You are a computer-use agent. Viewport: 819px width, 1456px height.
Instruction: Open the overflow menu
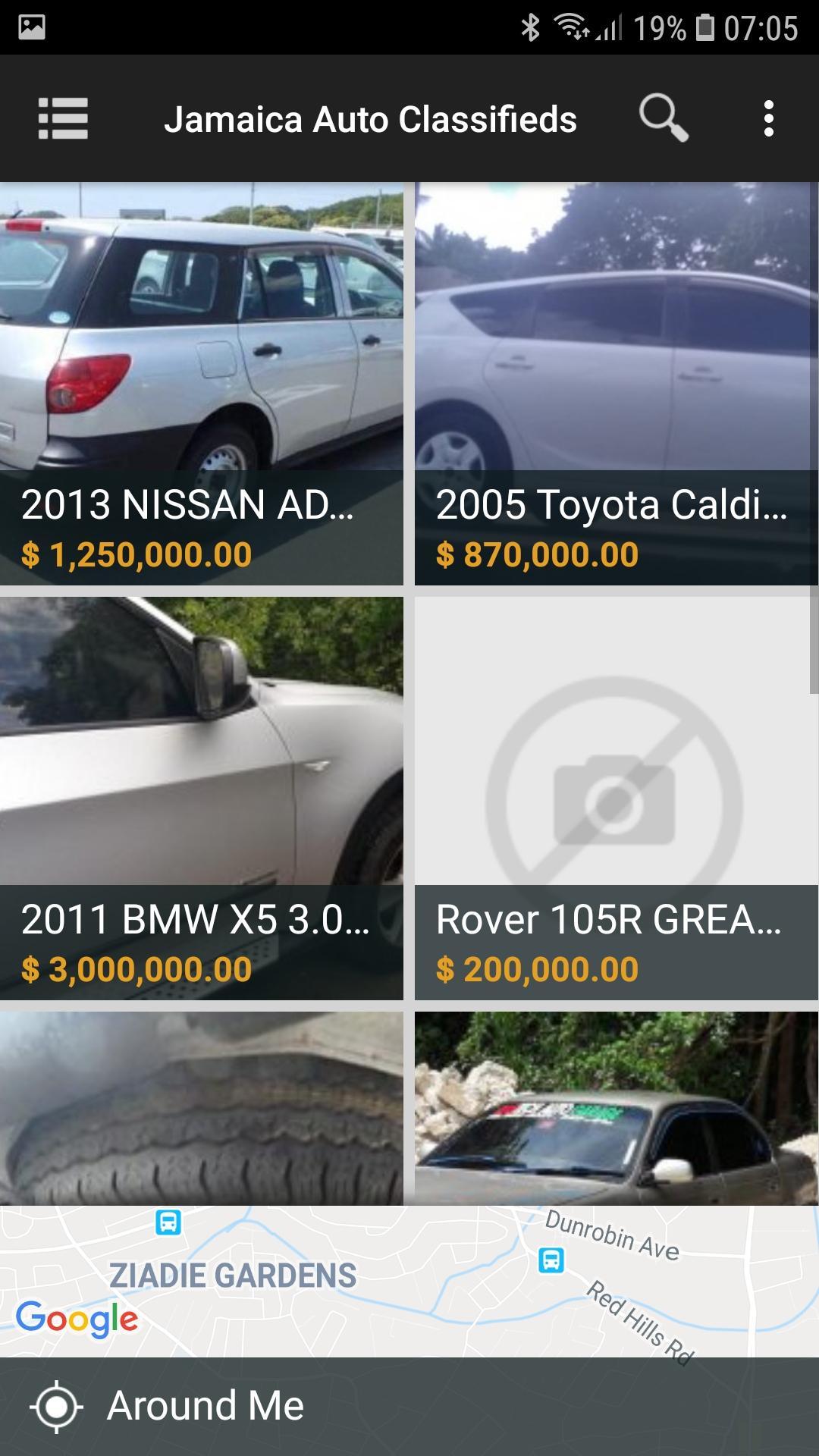tap(768, 119)
